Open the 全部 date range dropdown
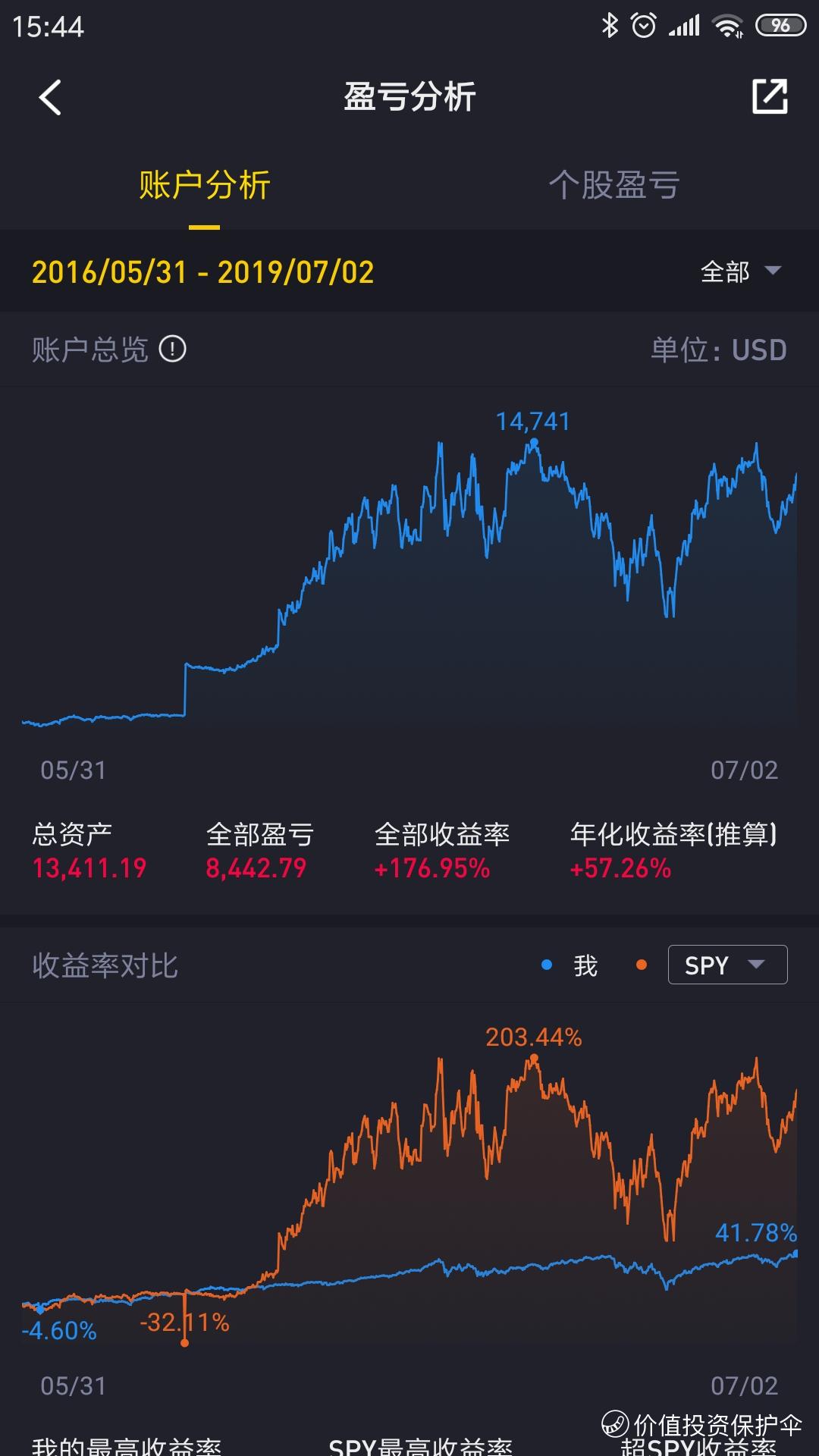Image resolution: width=819 pixels, height=1456 pixels. click(741, 271)
